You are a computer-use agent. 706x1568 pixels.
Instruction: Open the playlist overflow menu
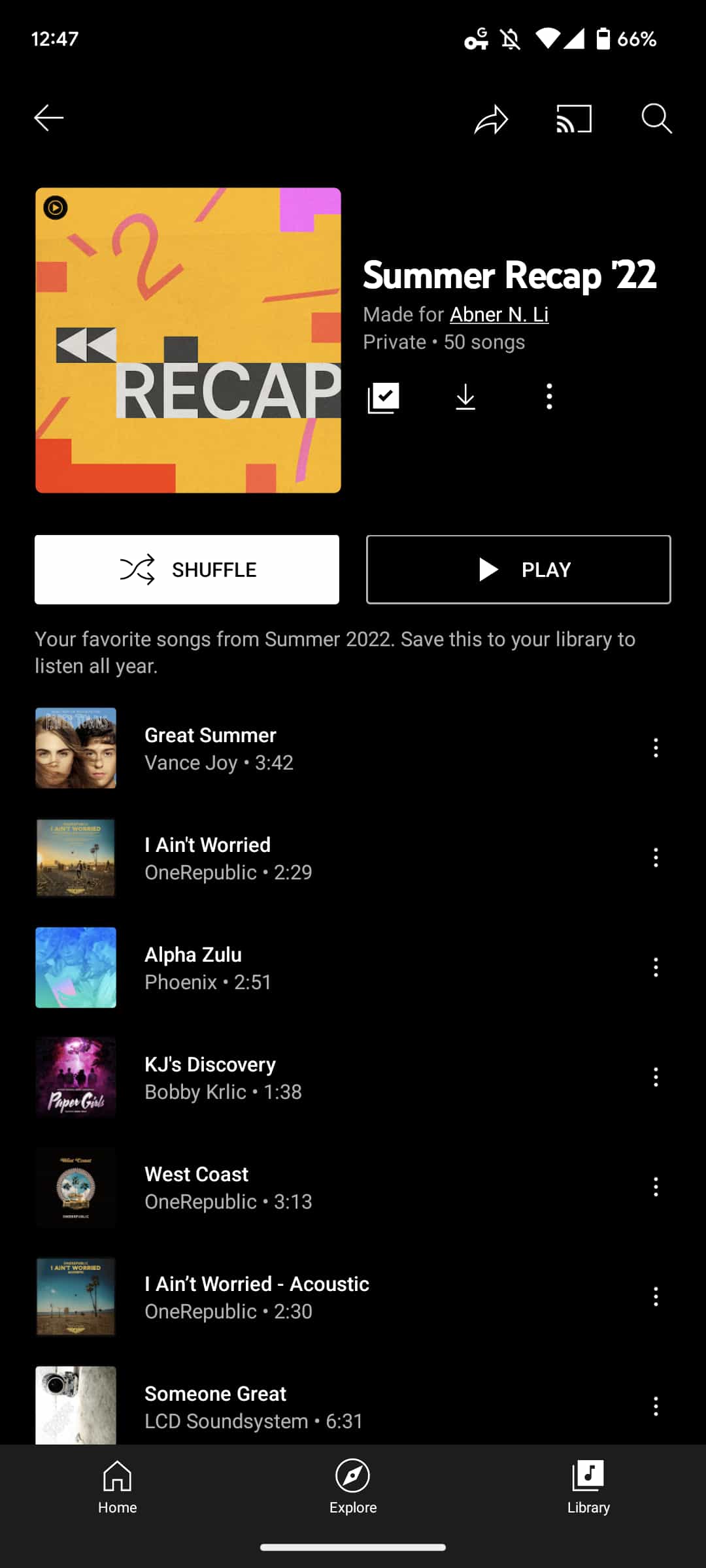click(549, 397)
